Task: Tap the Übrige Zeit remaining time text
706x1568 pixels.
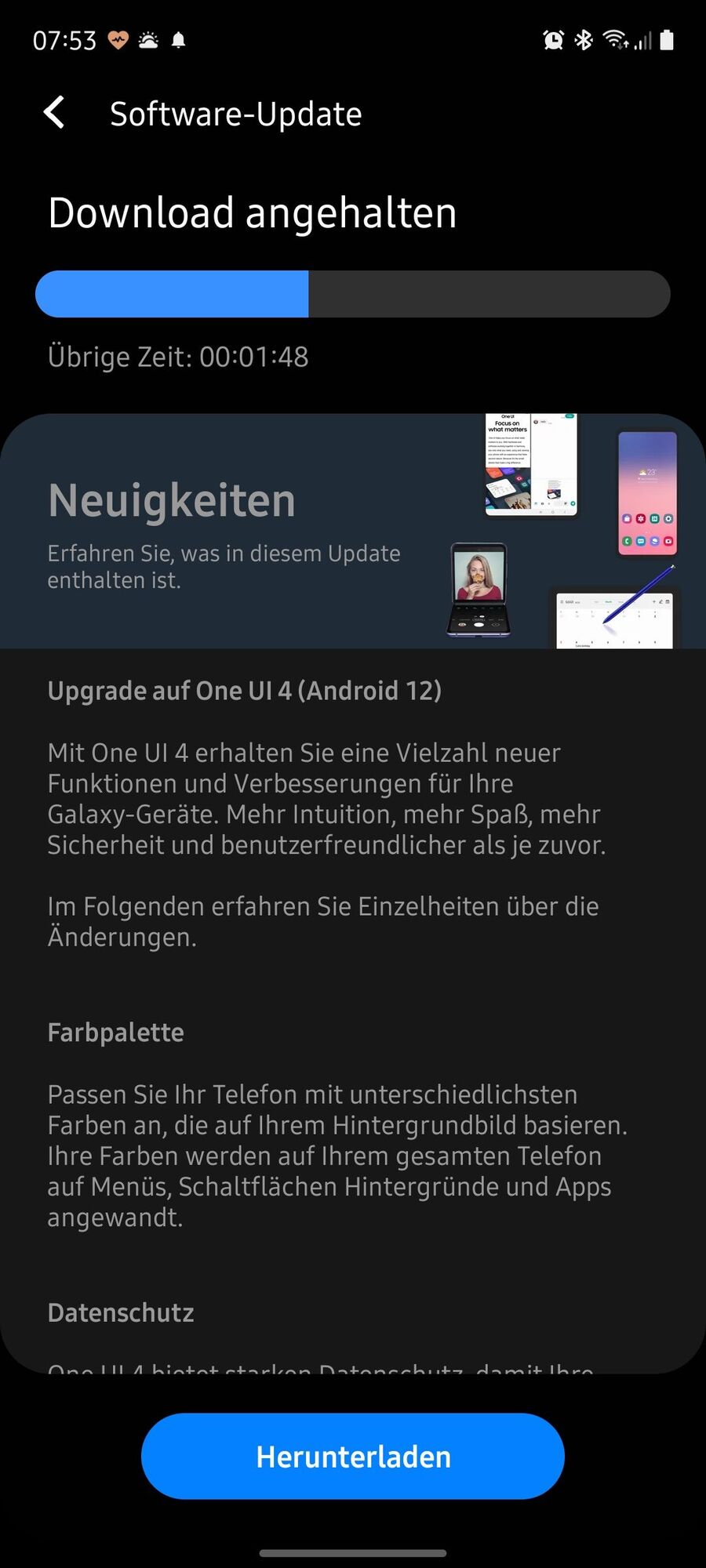Action: coord(178,357)
